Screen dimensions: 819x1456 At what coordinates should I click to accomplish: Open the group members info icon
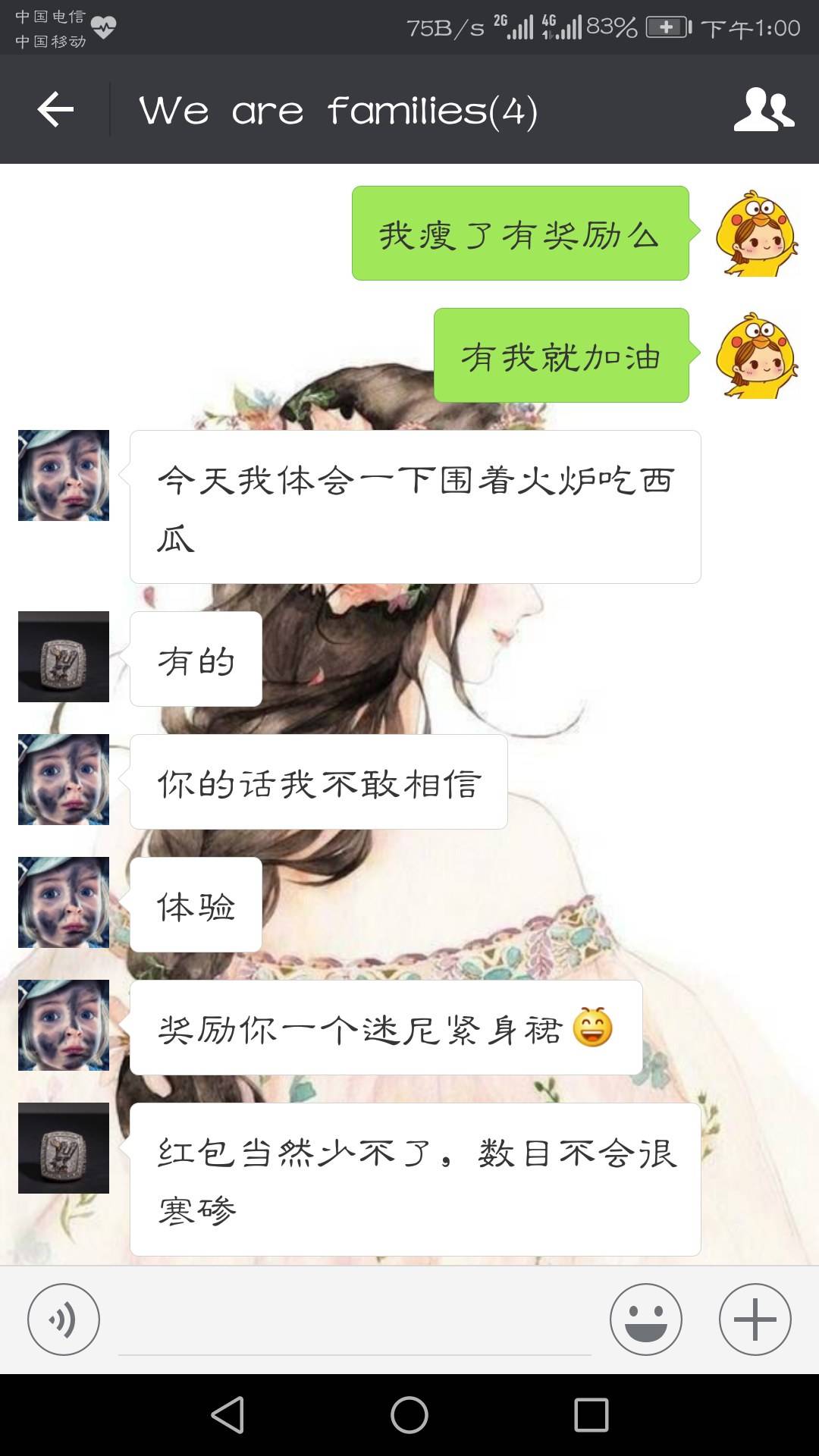point(764,110)
